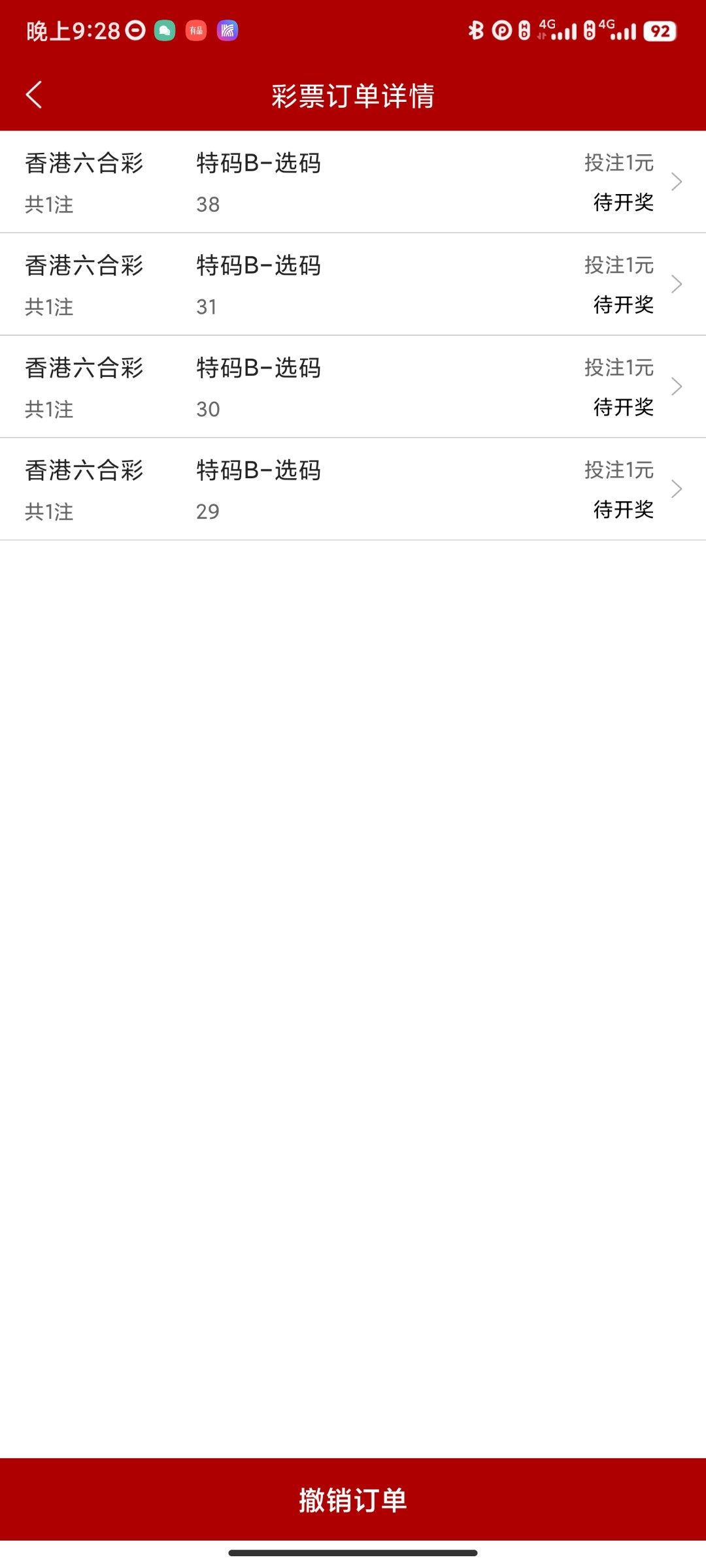
Task: Go back using the top-left arrow
Action: [x=34, y=95]
